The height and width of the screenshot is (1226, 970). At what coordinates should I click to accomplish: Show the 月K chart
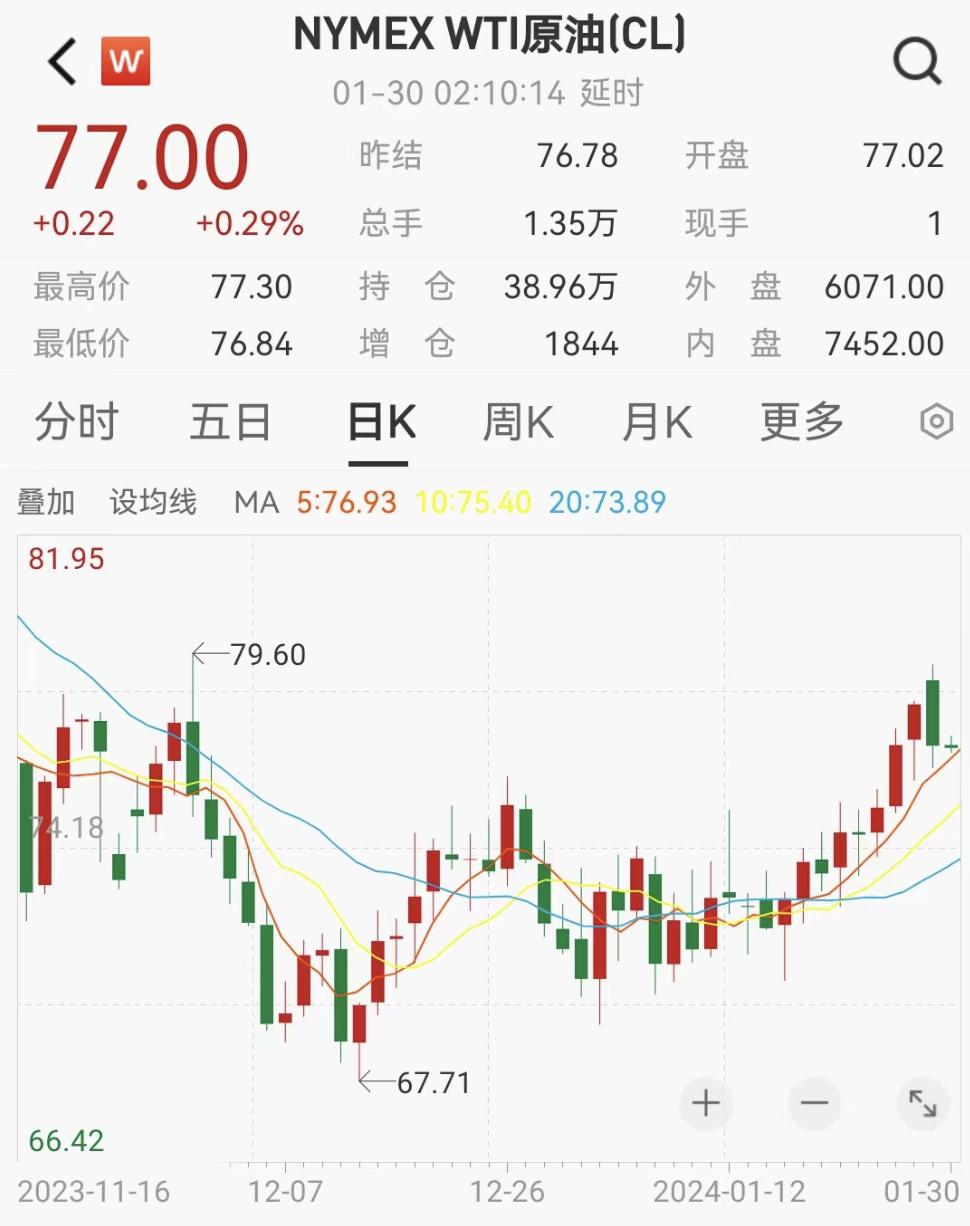[x=657, y=422]
